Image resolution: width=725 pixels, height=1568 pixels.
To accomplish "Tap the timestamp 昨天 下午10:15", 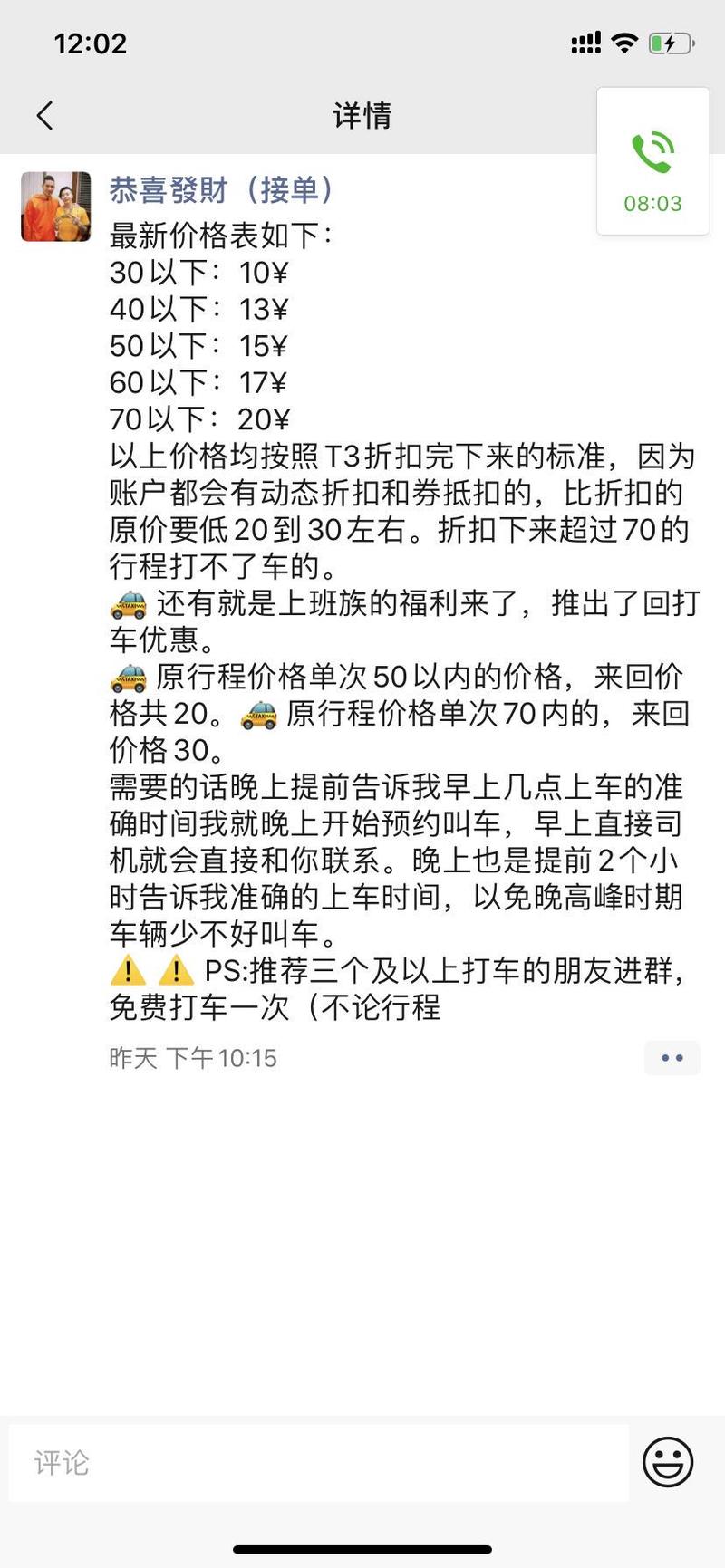I will [x=191, y=1057].
